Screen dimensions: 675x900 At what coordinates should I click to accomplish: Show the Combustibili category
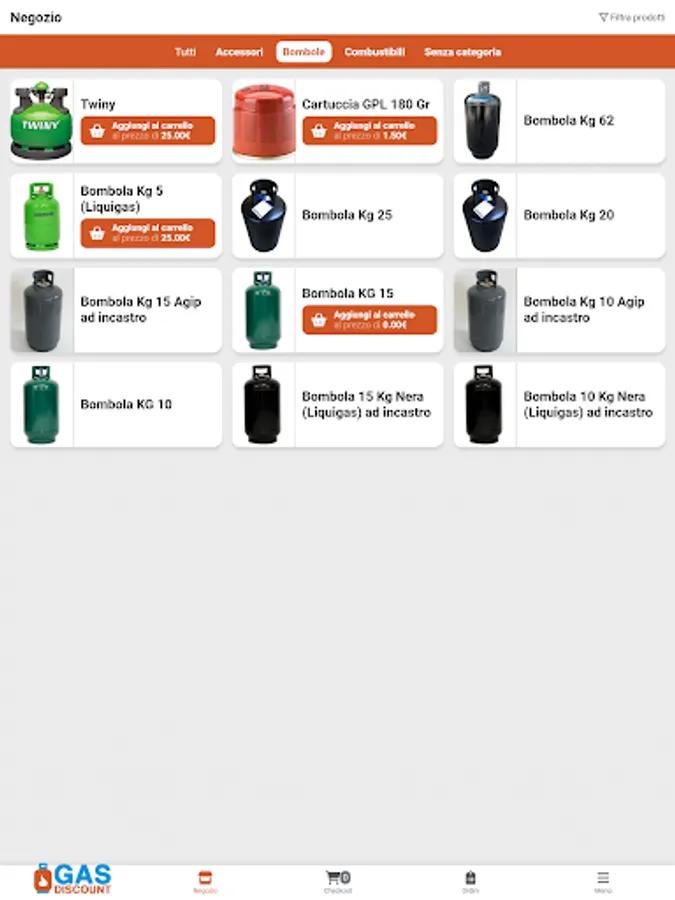tap(374, 52)
